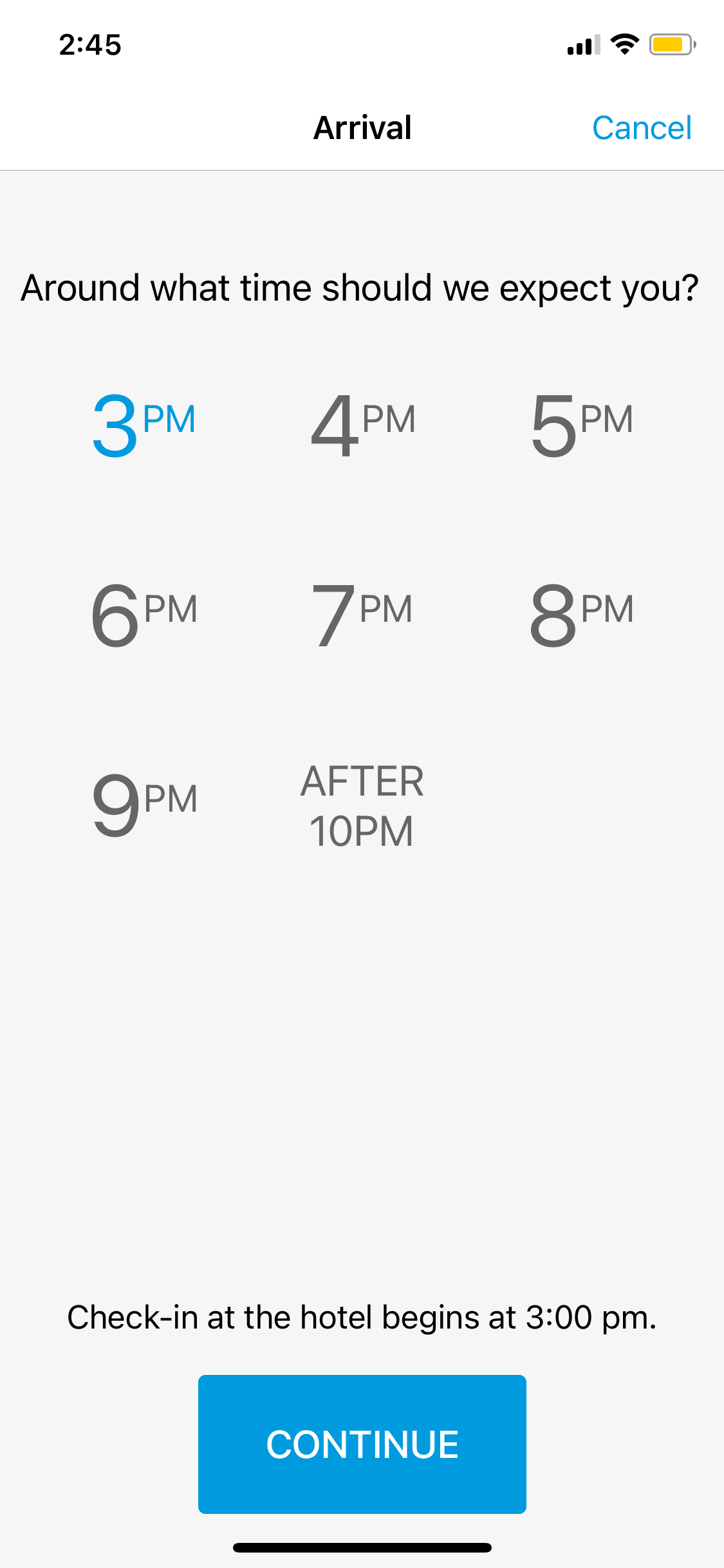Tap the 2:45 clock display
This screenshot has height=1568, width=724.
click(x=89, y=44)
